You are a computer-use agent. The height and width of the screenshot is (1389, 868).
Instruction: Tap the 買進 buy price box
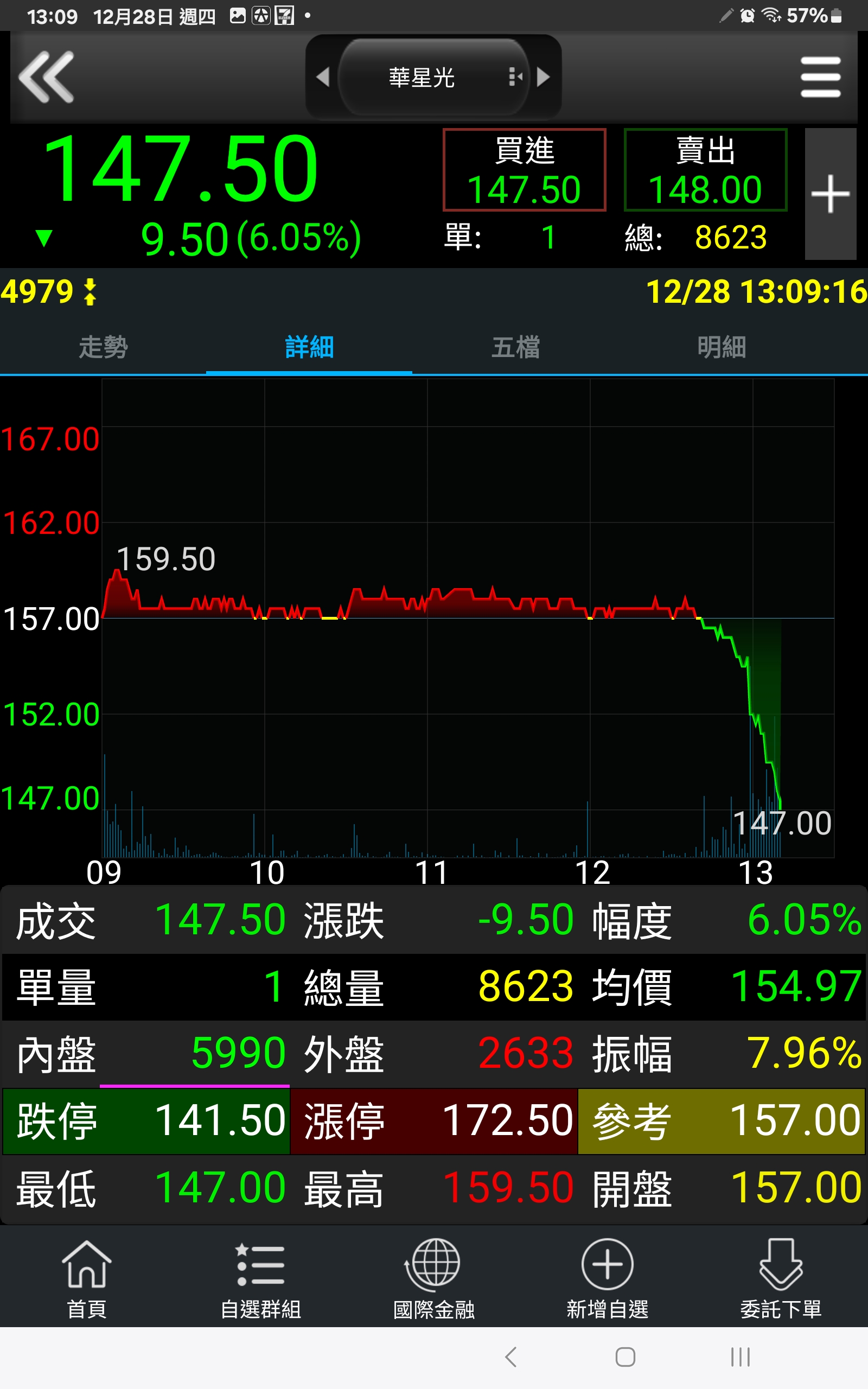[x=524, y=170]
